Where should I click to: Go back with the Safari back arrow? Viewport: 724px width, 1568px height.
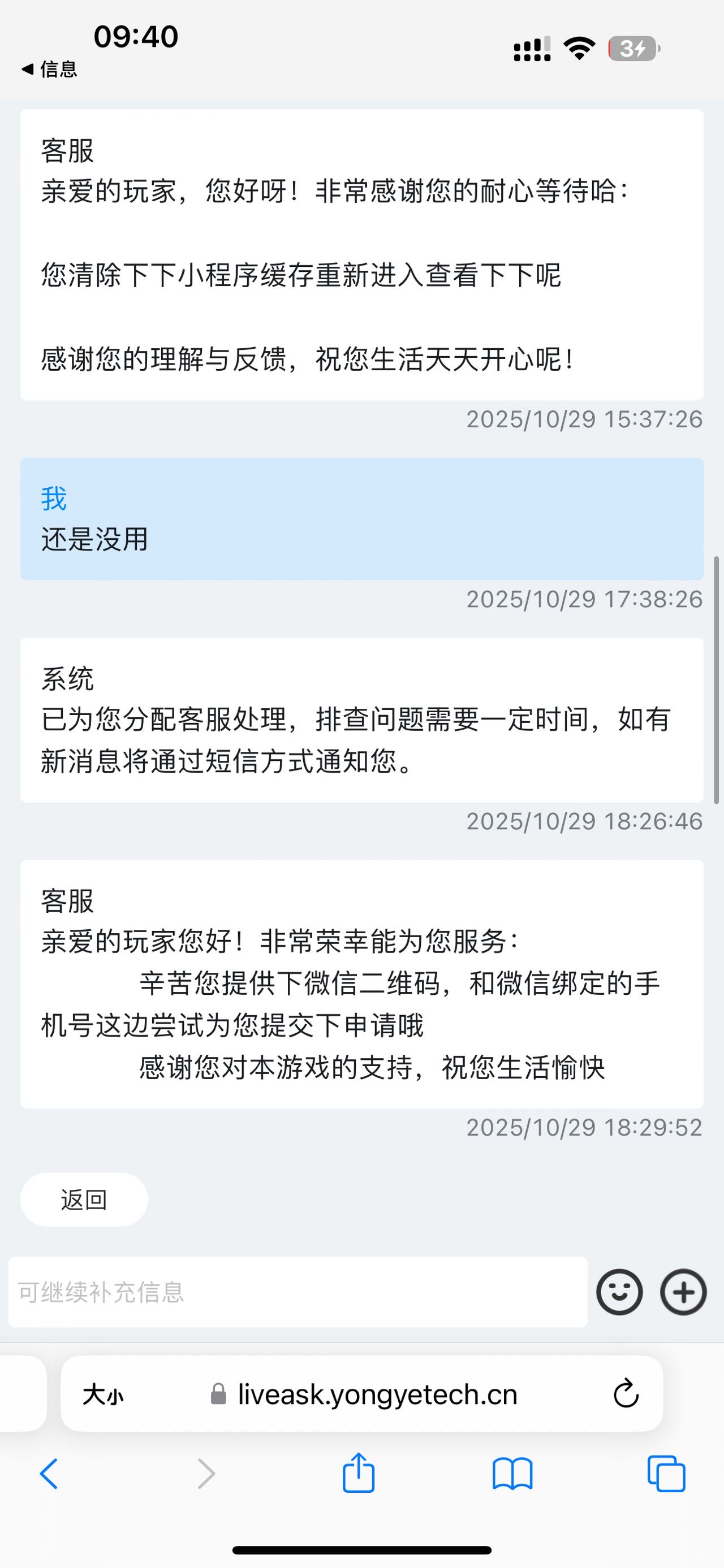[x=49, y=1474]
